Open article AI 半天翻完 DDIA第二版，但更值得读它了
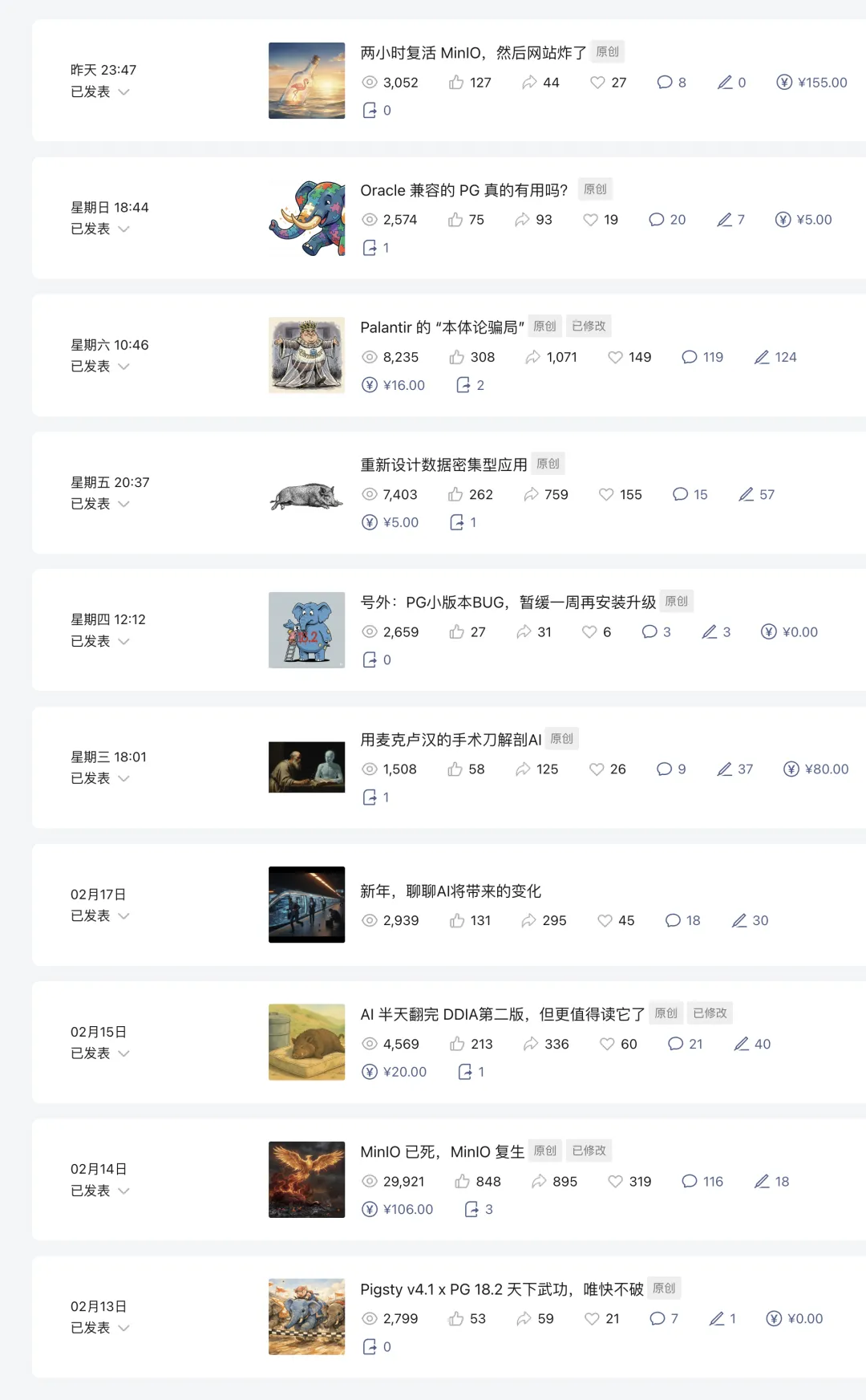Image resolution: width=866 pixels, height=1400 pixels. point(502,1014)
